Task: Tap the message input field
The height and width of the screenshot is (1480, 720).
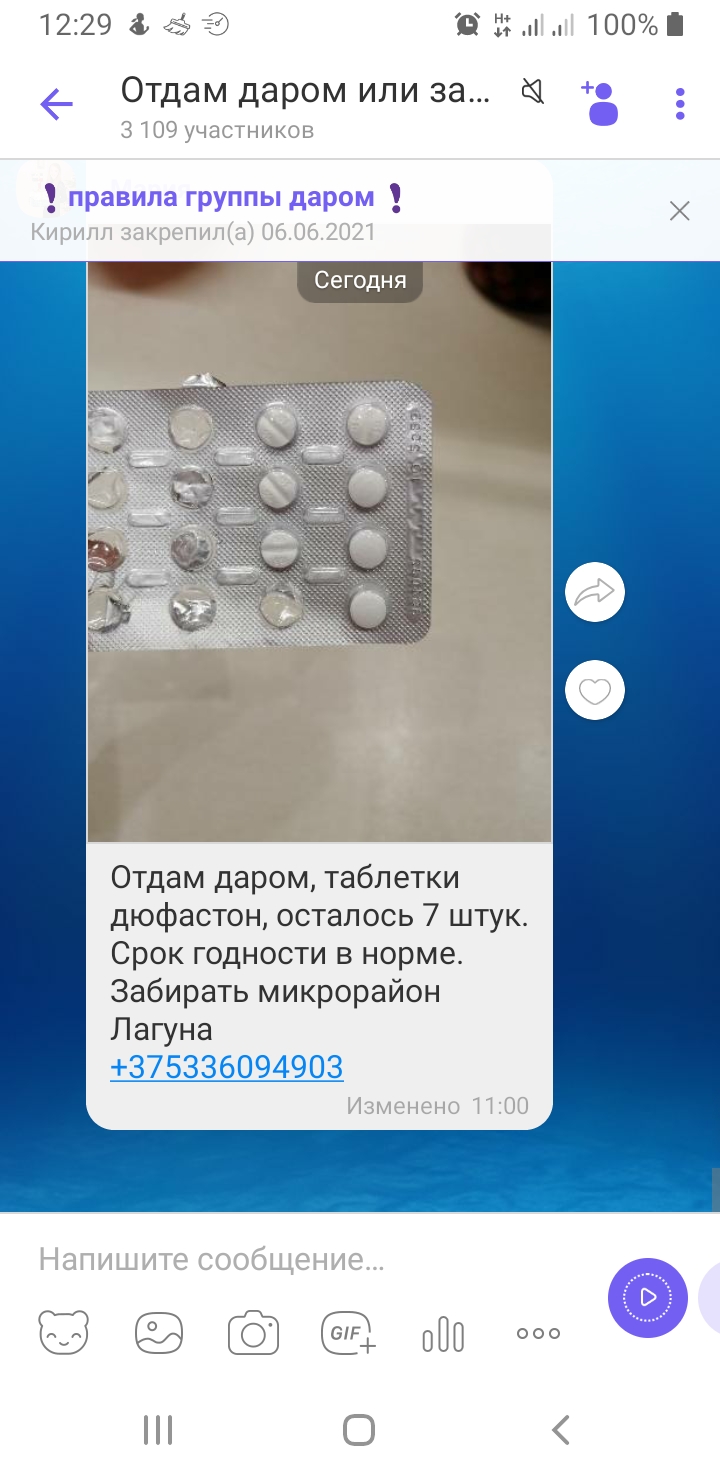Action: point(310,1260)
